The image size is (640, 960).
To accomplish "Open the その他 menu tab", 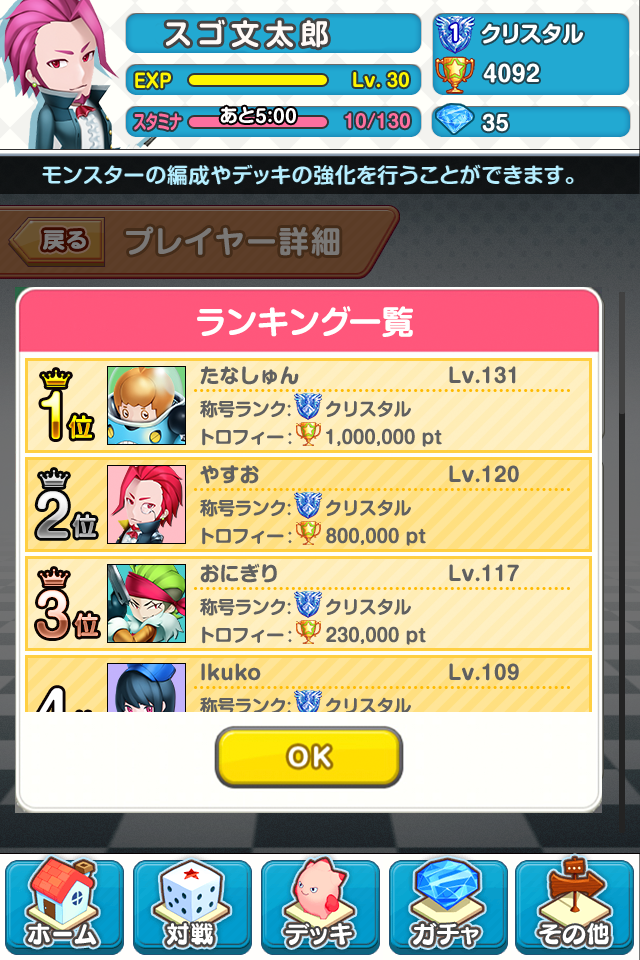I will pos(575,905).
